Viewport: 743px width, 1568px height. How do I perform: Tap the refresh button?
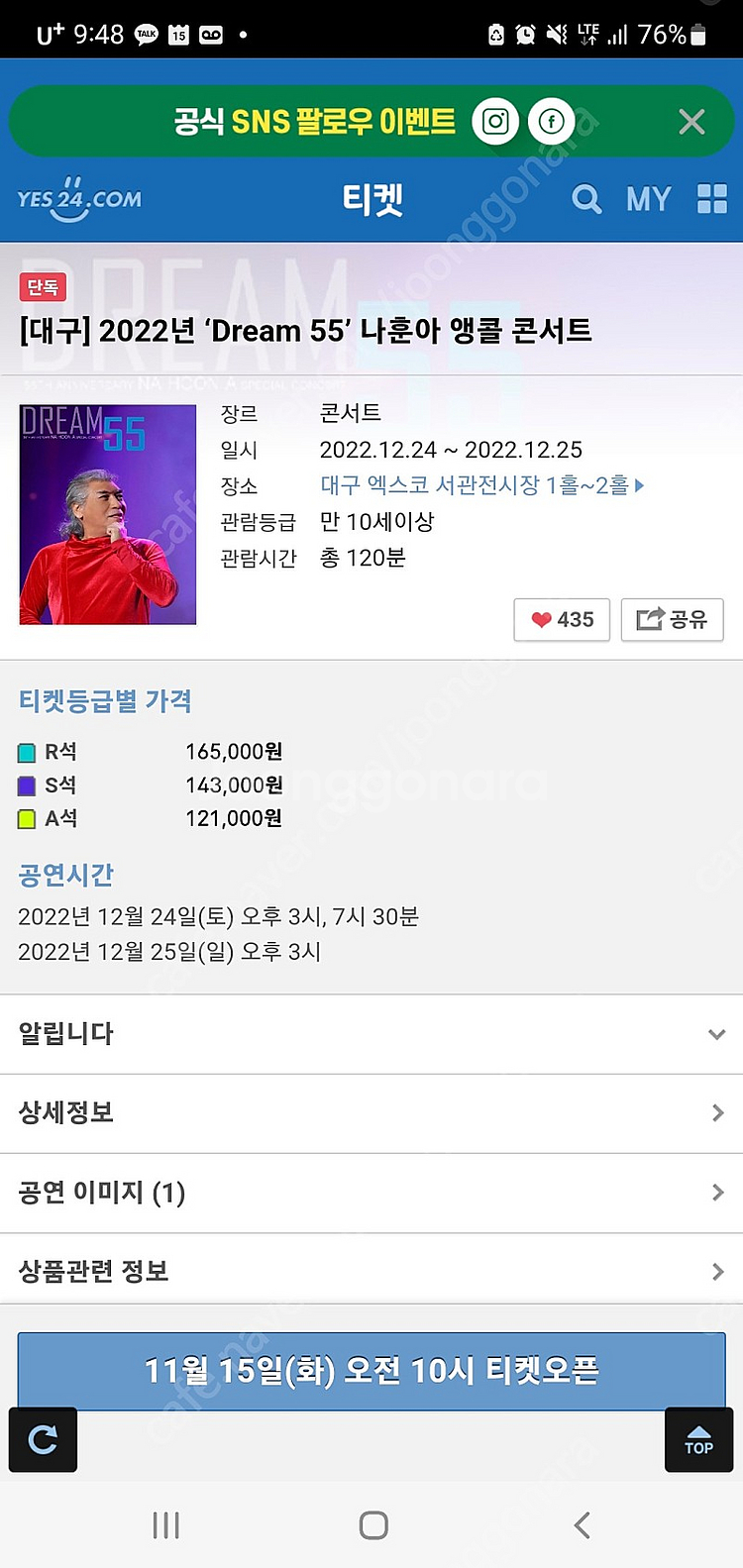point(43,1439)
